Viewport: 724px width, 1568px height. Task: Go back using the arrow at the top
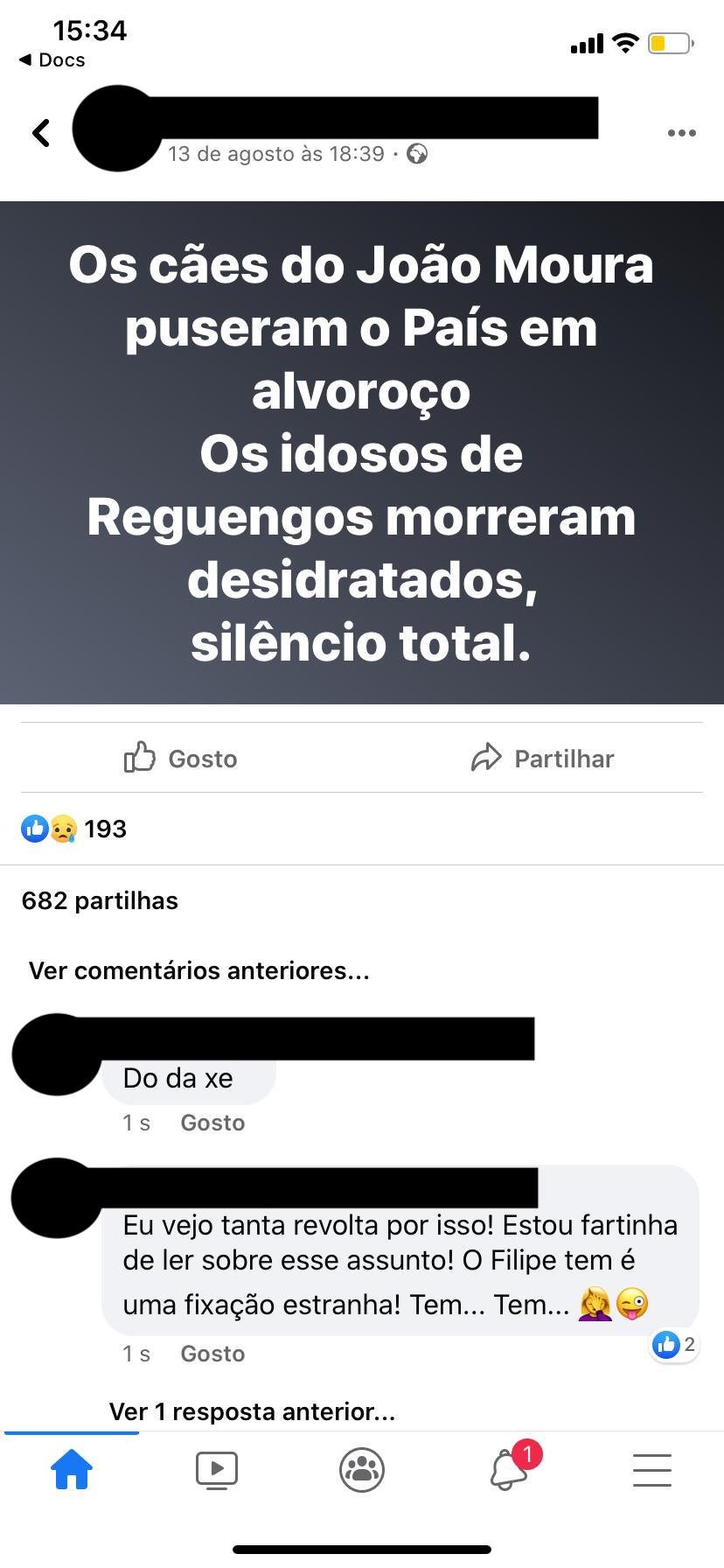tap(40, 133)
